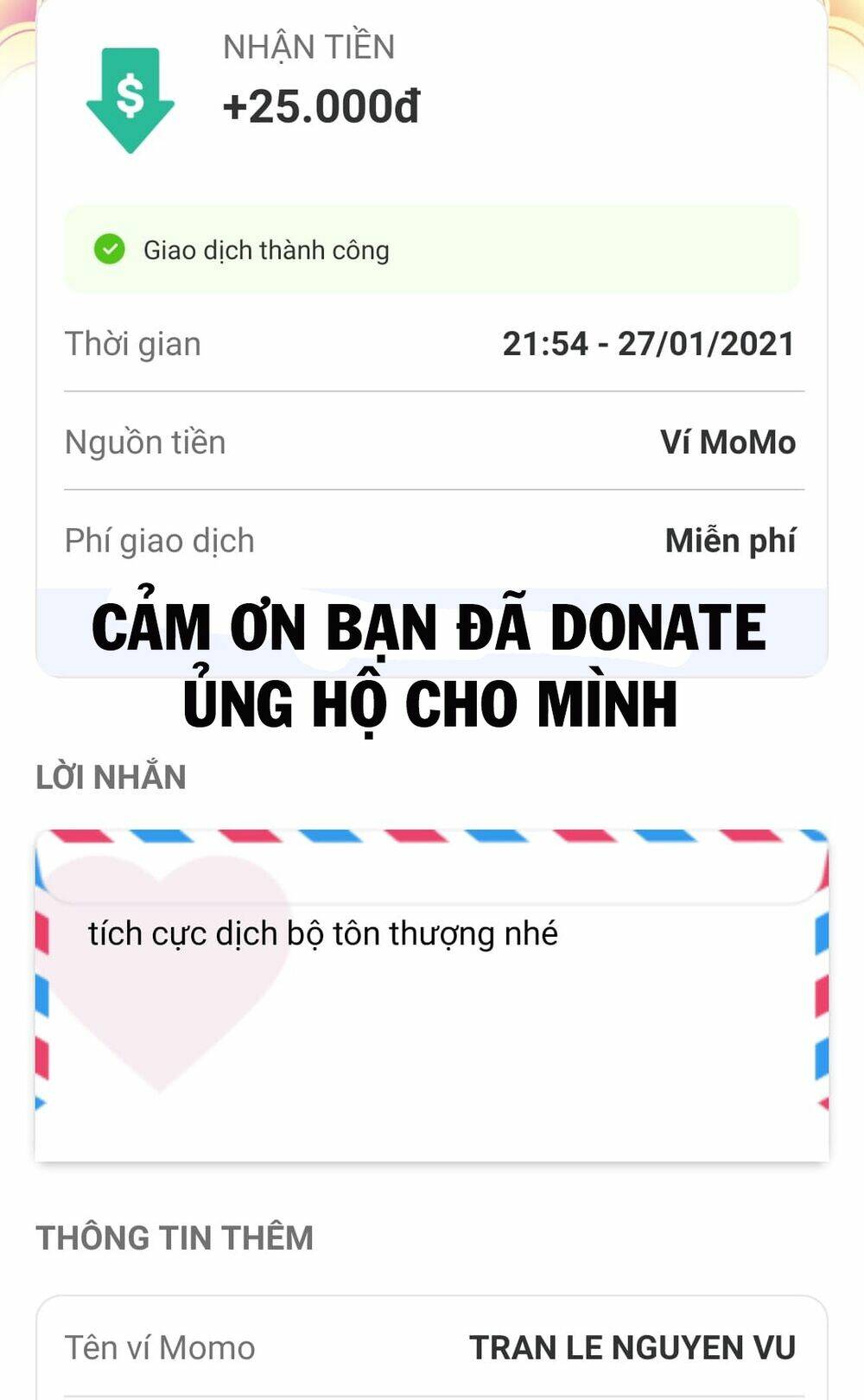This screenshot has height=1400, width=864.
Task: Toggle the Giao dịch thành công status banner
Action: [432, 251]
